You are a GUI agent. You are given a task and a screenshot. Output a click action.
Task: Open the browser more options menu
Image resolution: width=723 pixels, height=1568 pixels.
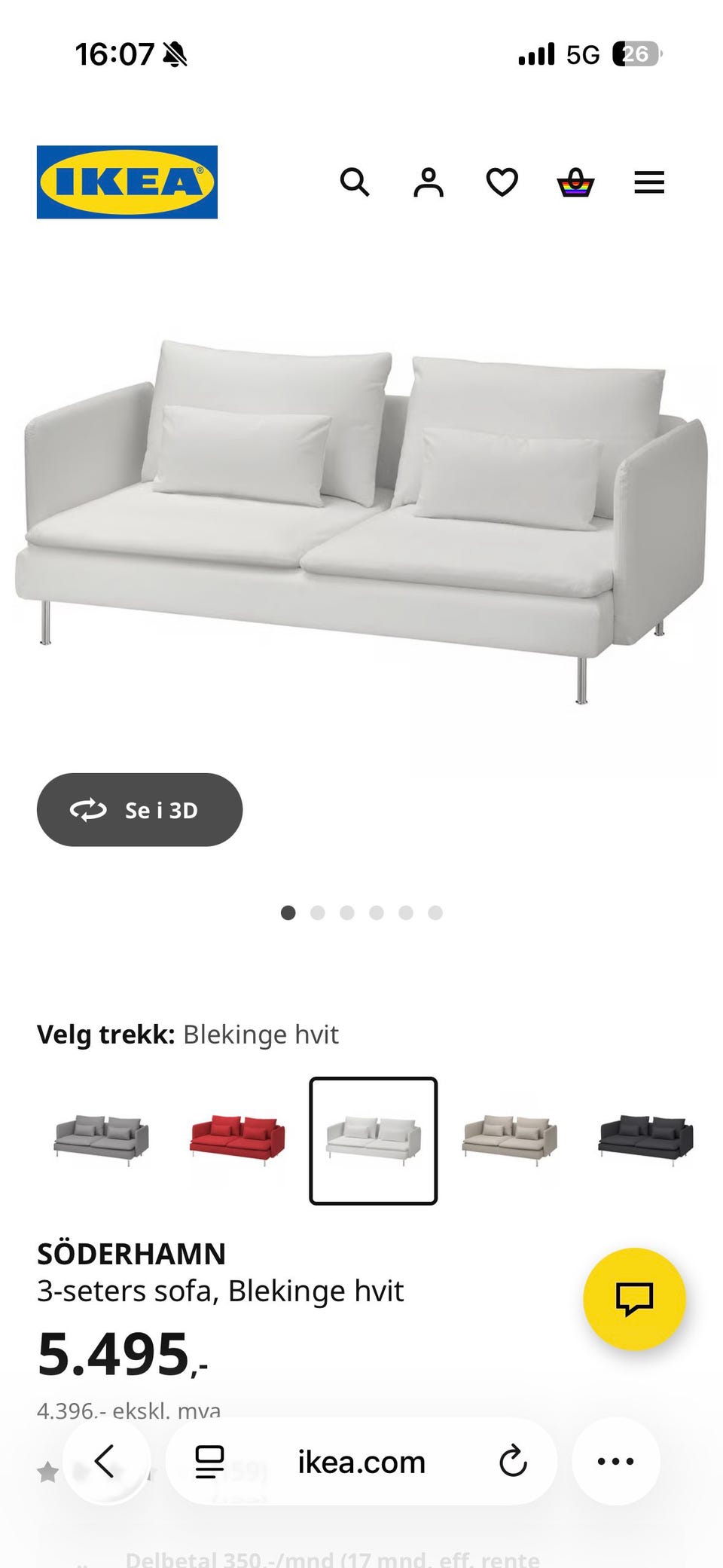pyautogui.click(x=615, y=1462)
